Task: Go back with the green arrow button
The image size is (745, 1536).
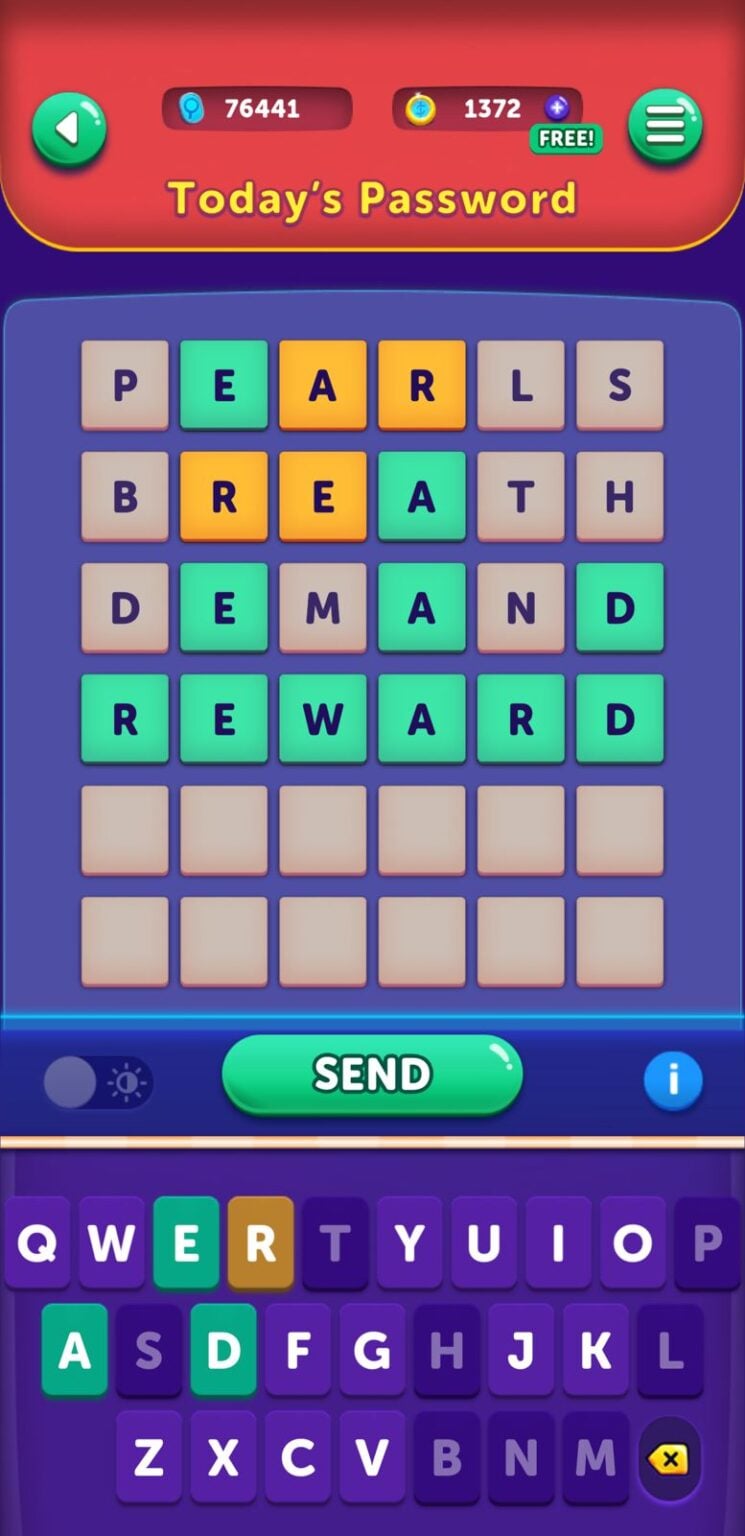Action: [69, 128]
